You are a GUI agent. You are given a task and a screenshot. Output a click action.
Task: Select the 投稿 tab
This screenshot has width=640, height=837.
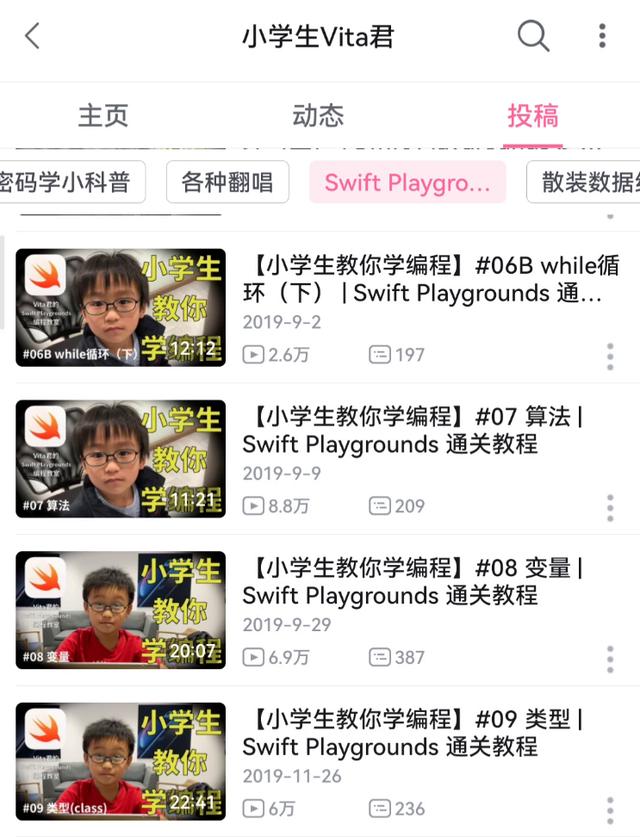coord(532,115)
